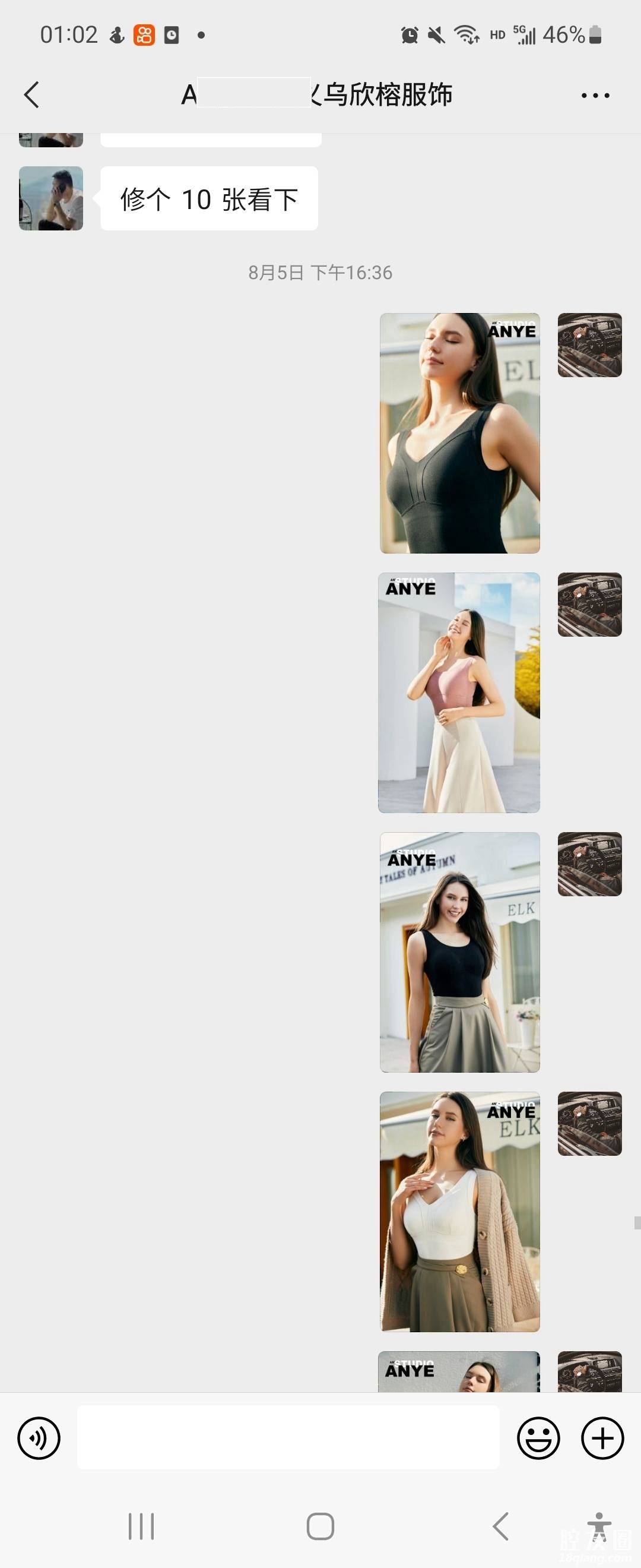Go to the system home screen
641x1568 pixels.
point(320,1526)
